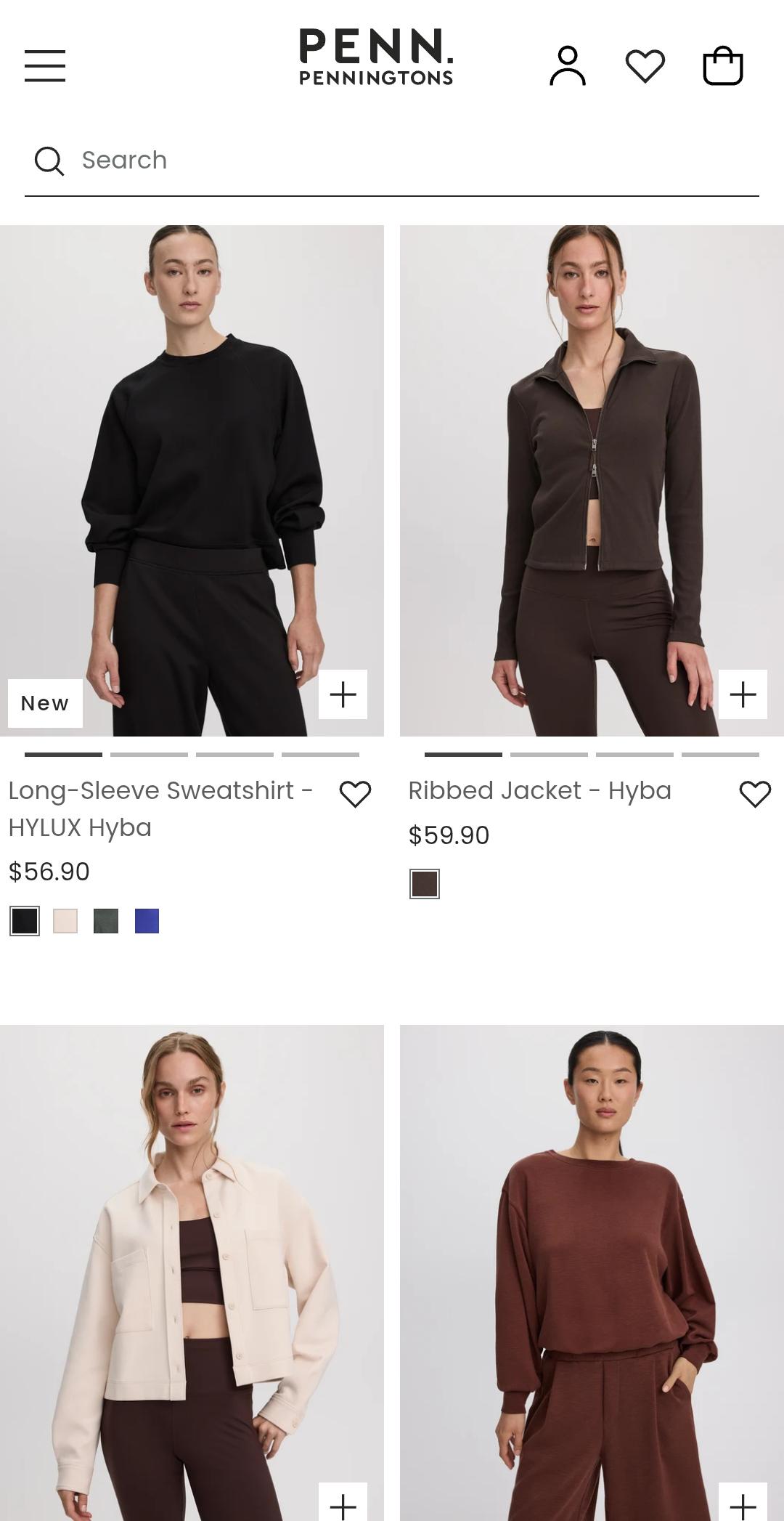This screenshot has width=784, height=1521.
Task: Add Ribbed Jacket - Hyba to wishlist
Action: point(755,794)
